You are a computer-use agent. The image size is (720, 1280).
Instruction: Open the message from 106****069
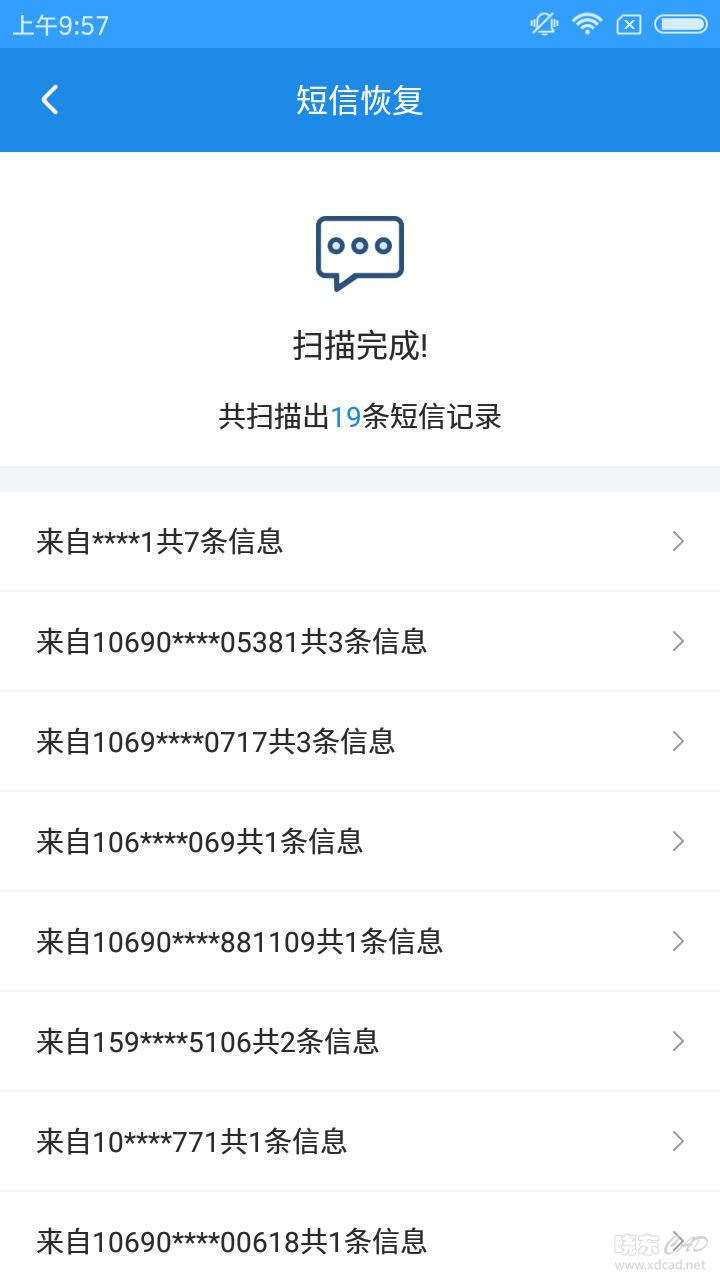[360, 841]
